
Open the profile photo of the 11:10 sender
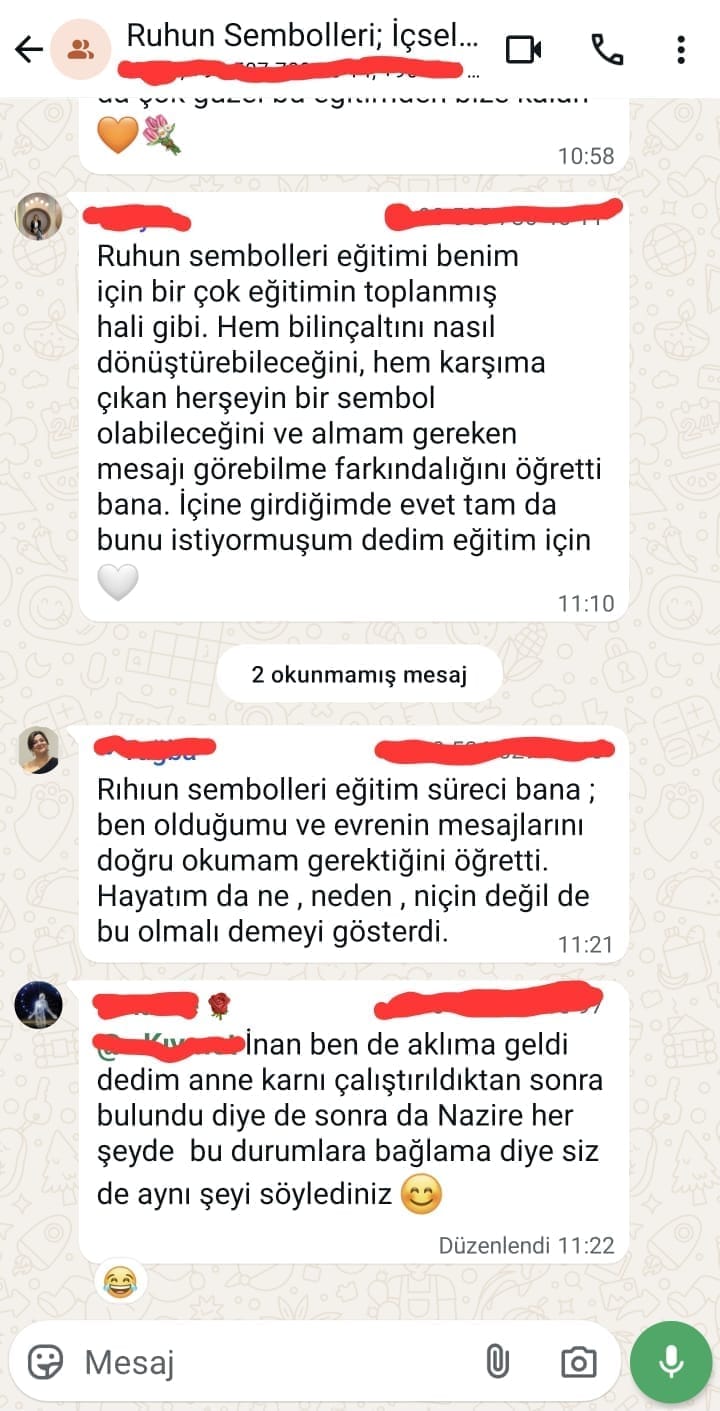[x=39, y=216]
